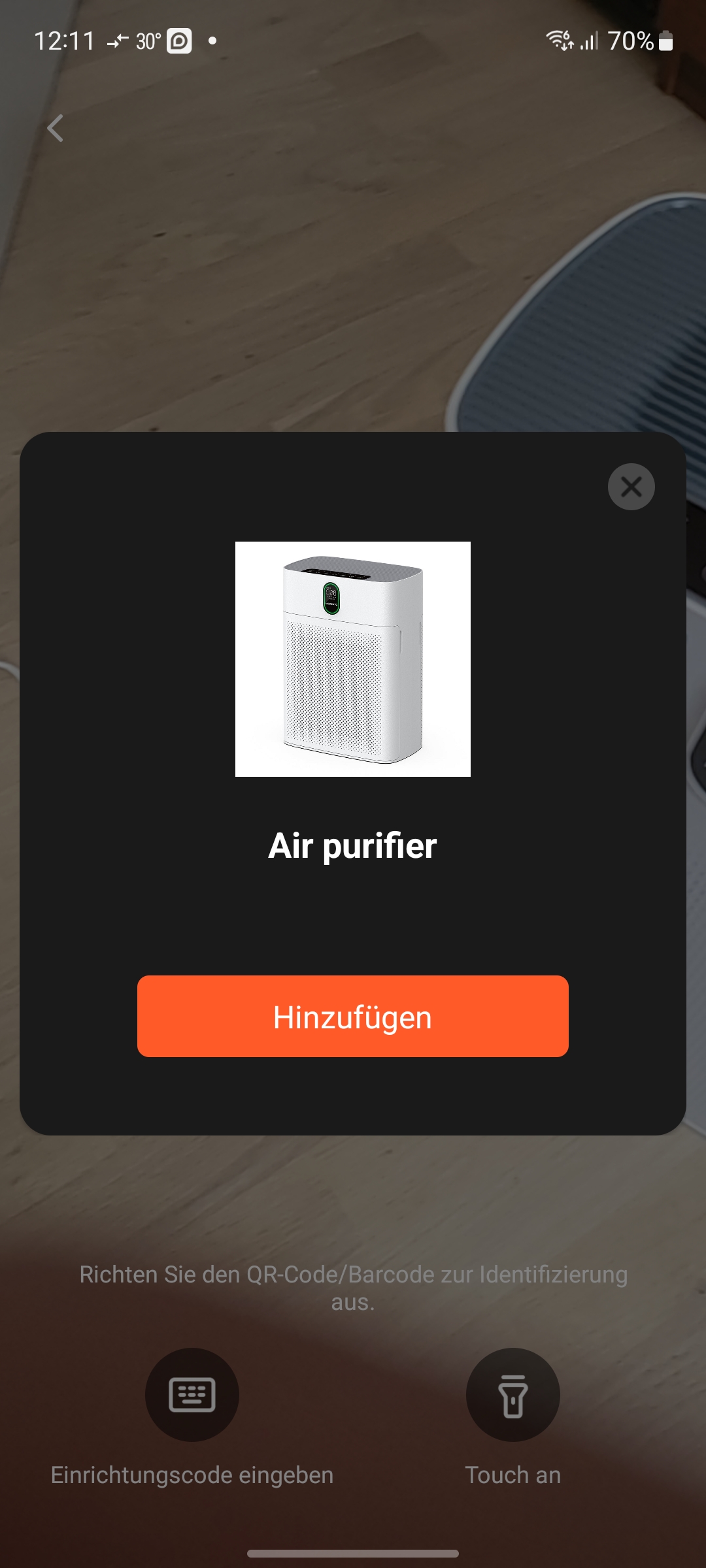Turn on the flashlight
This screenshot has height=1568, width=706.
513,1395
